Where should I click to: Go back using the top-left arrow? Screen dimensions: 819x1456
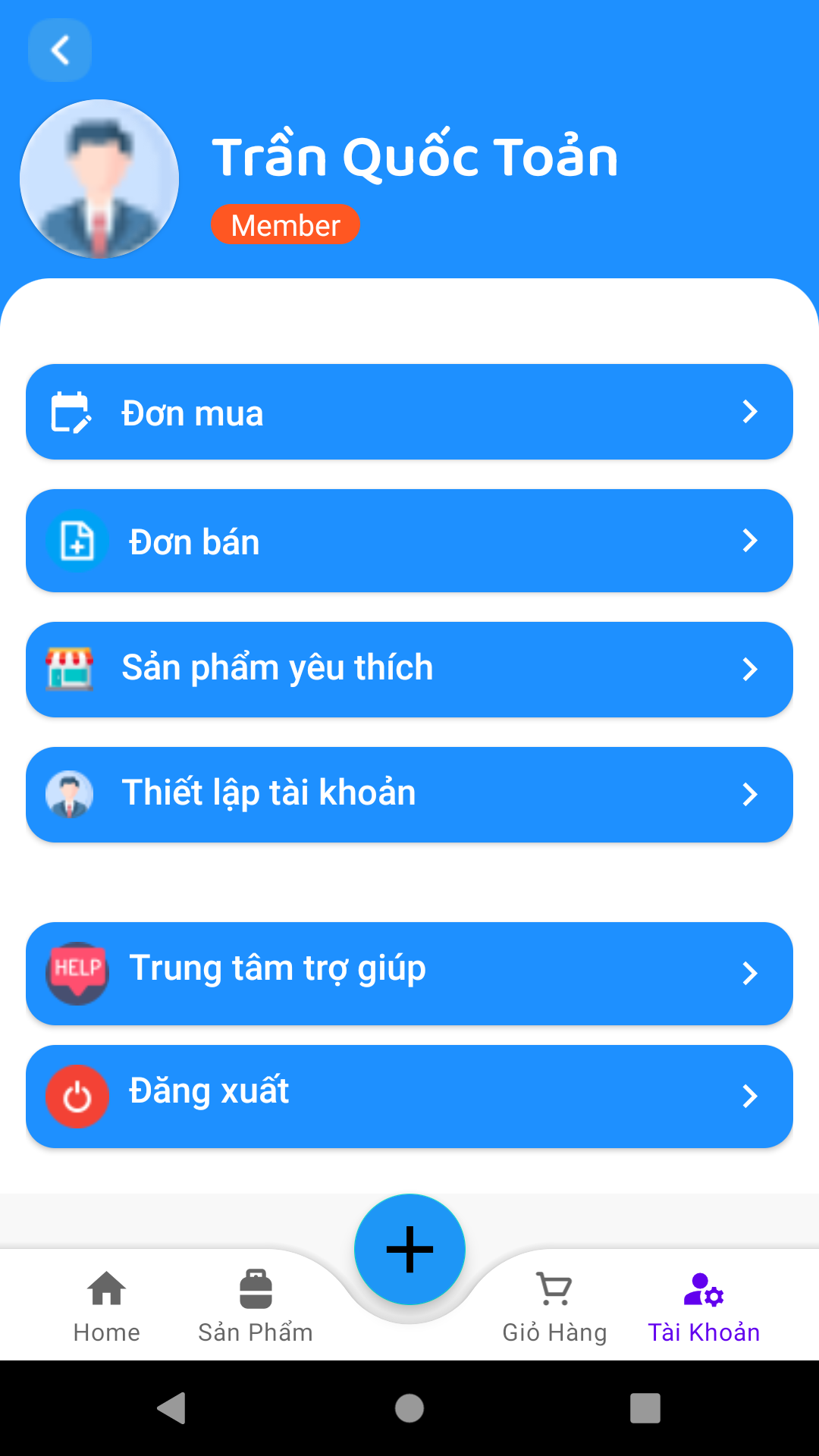click(x=60, y=50)
